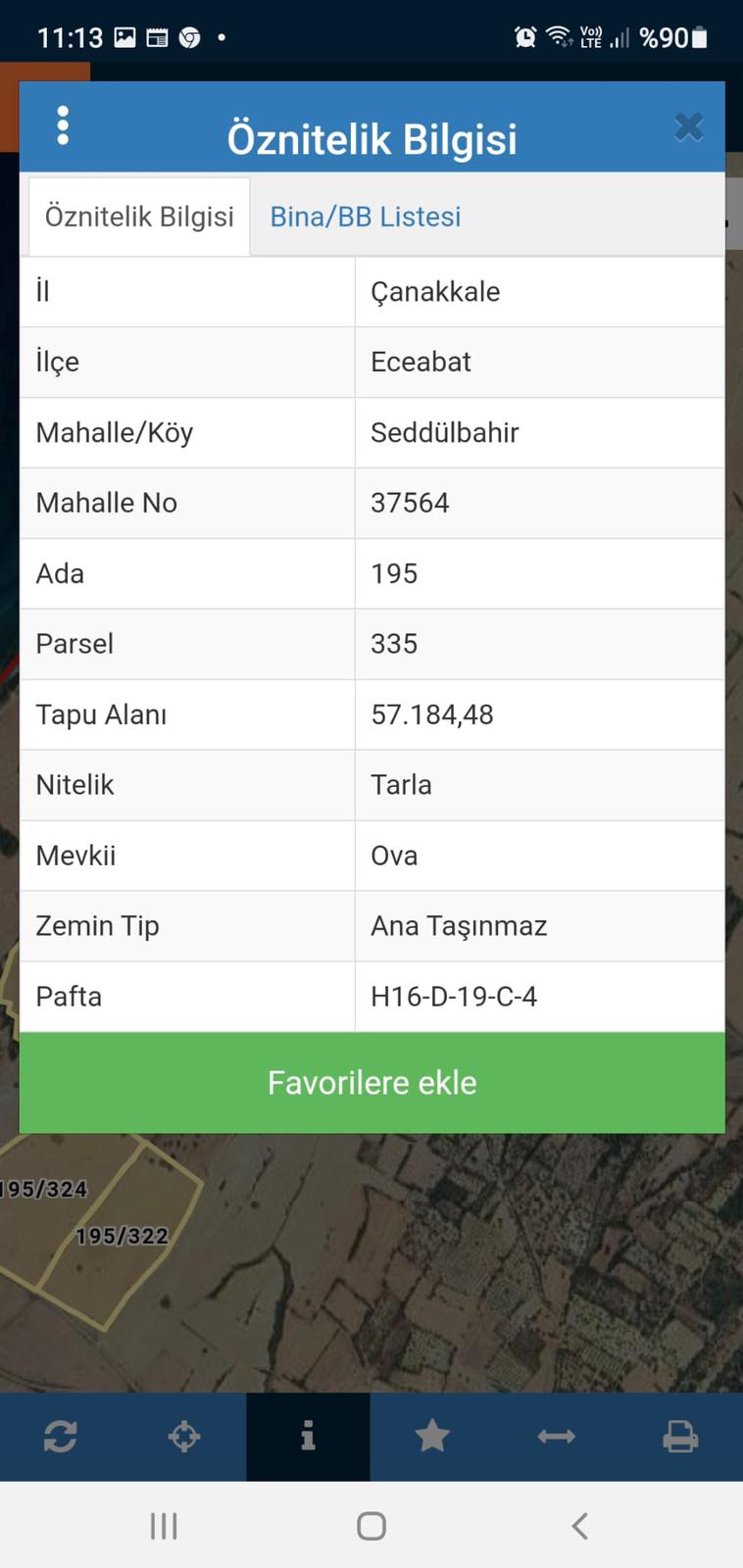
Task: Open favorites with the star icon
Action: click(432, 1437)
